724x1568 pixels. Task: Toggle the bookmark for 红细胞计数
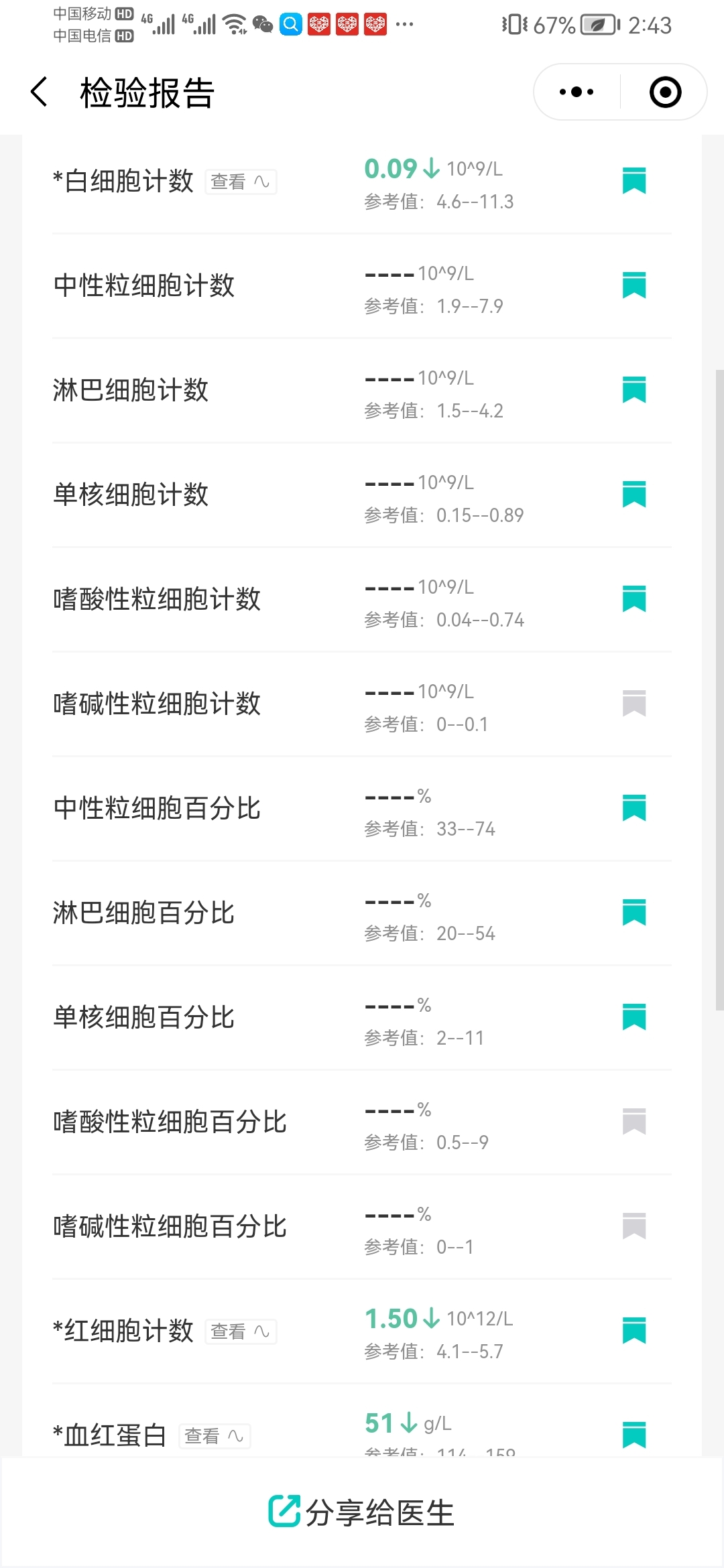pos(634,1331)
